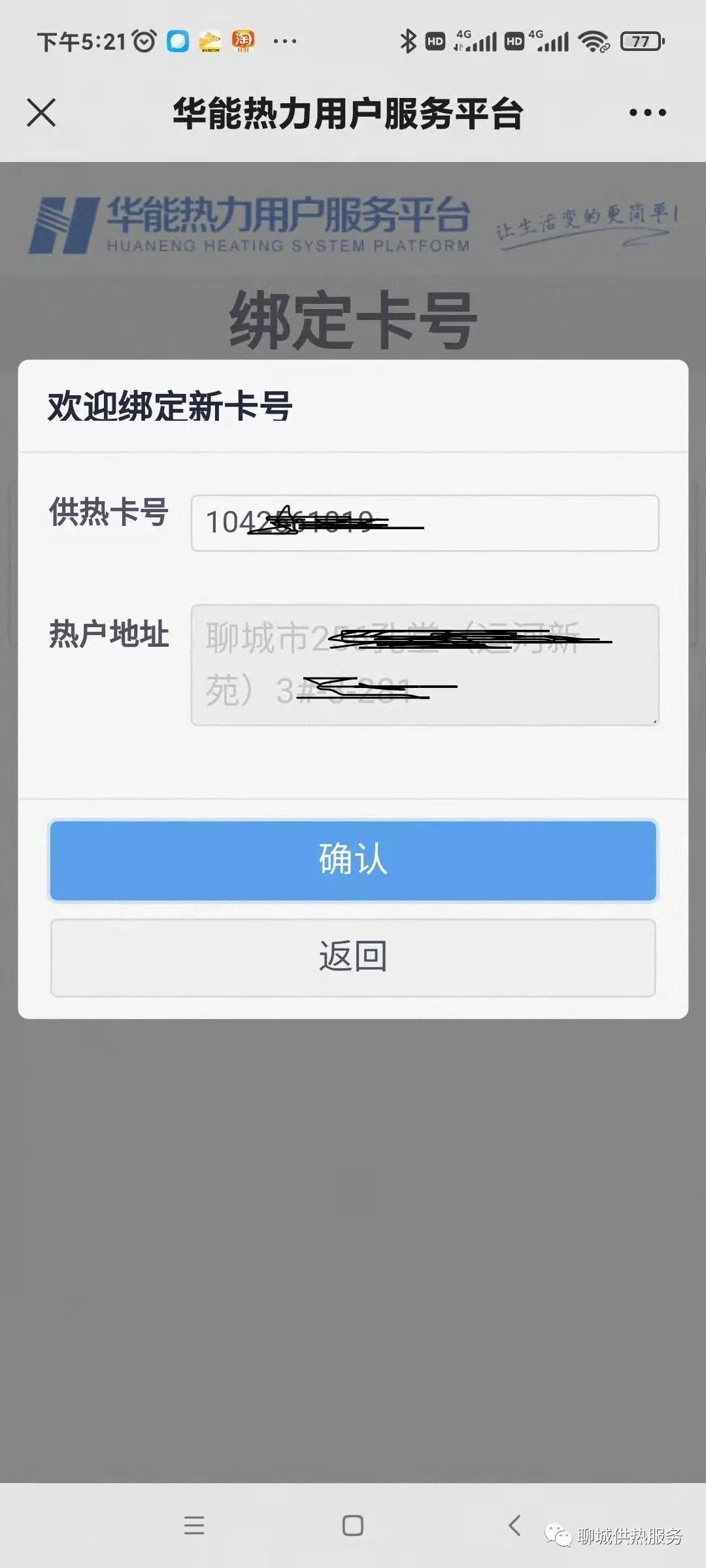Tap the 热户地址 address text area
Viewport: 706px width, 1568px height.
pos(424,665)
